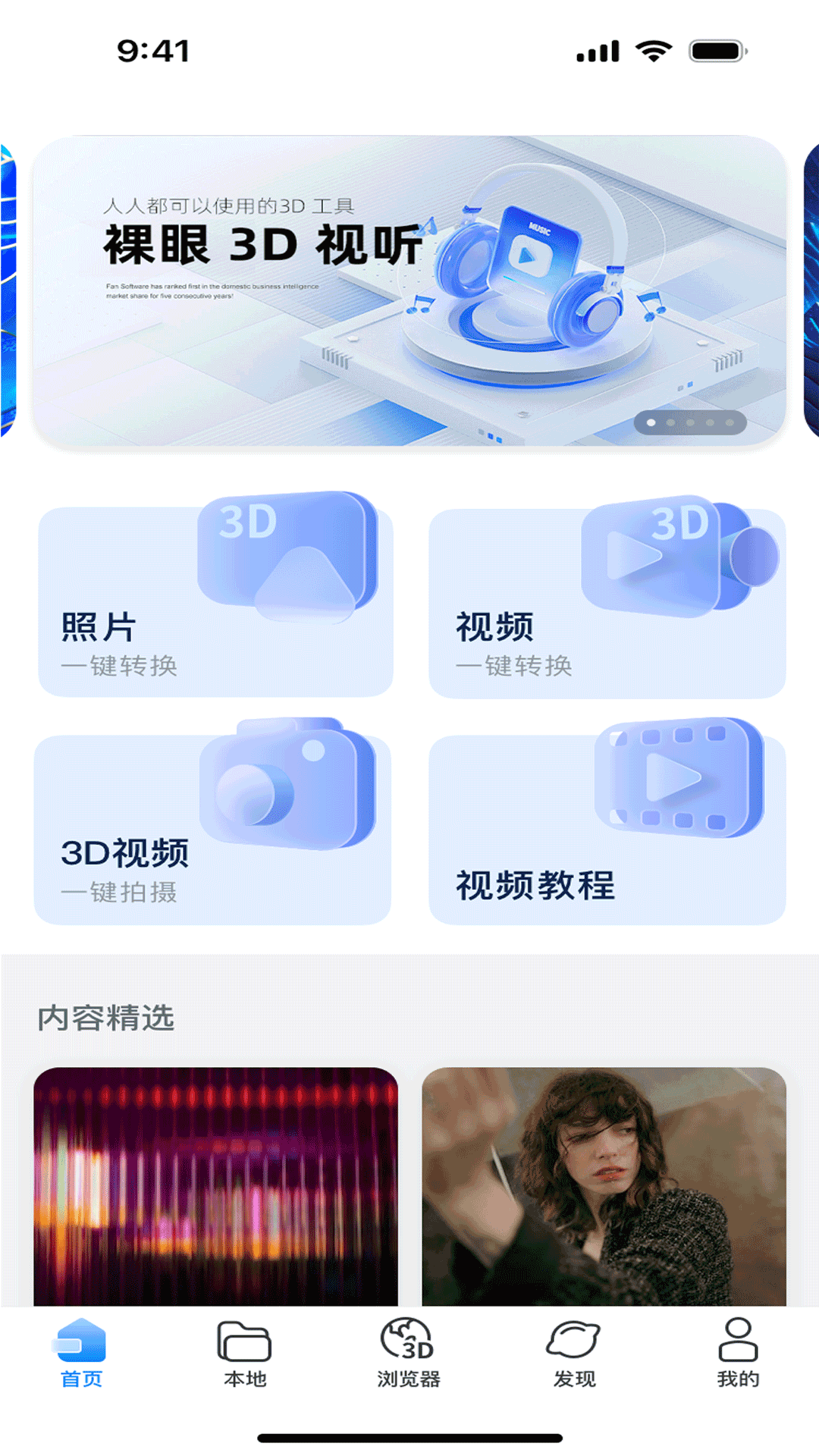Image resolution: width=819 pixels, height=1456 pixels.
Task: Click the 3D photo icon on 照片 card
Action: (288, 554)
